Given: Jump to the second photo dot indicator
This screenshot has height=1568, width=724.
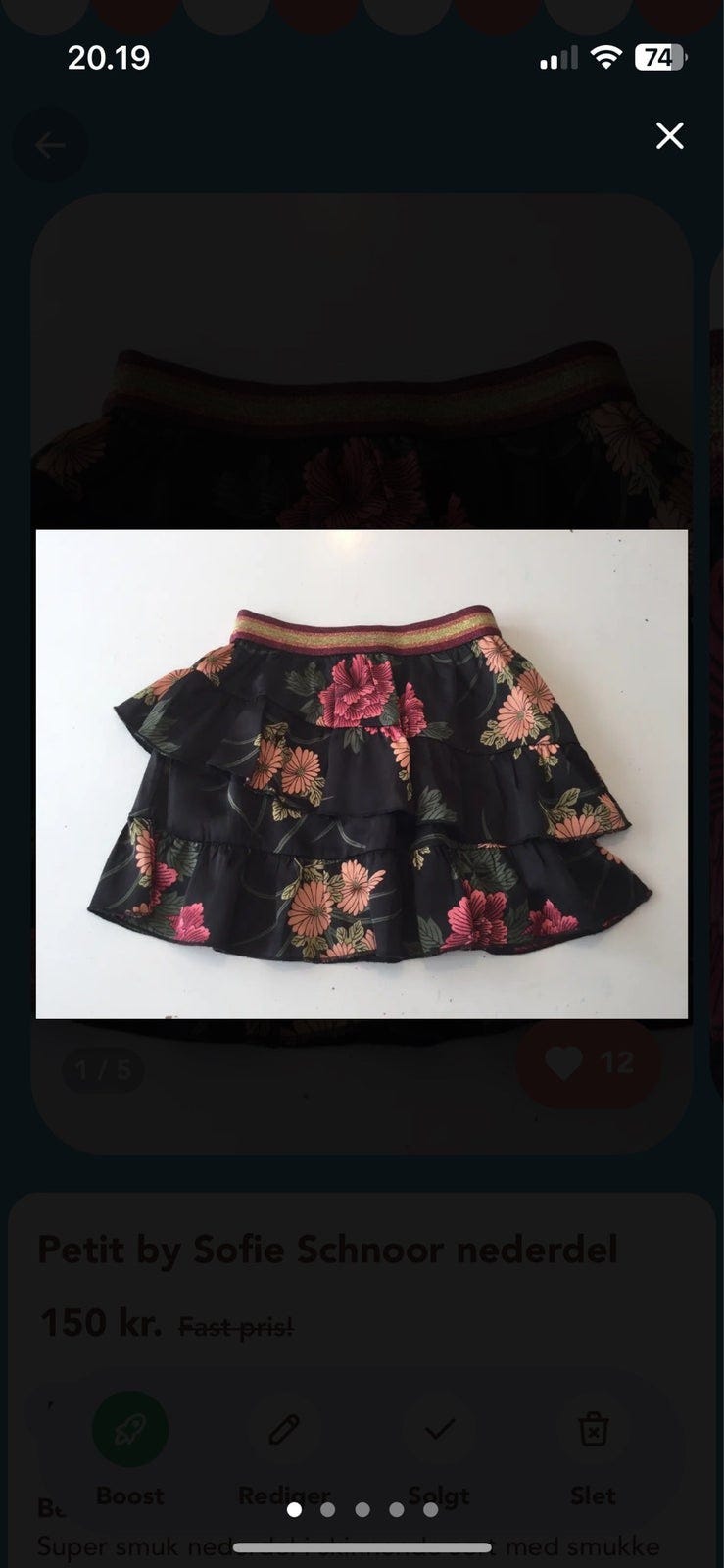Looking at the screenshot, I should tap(328, 1509).
